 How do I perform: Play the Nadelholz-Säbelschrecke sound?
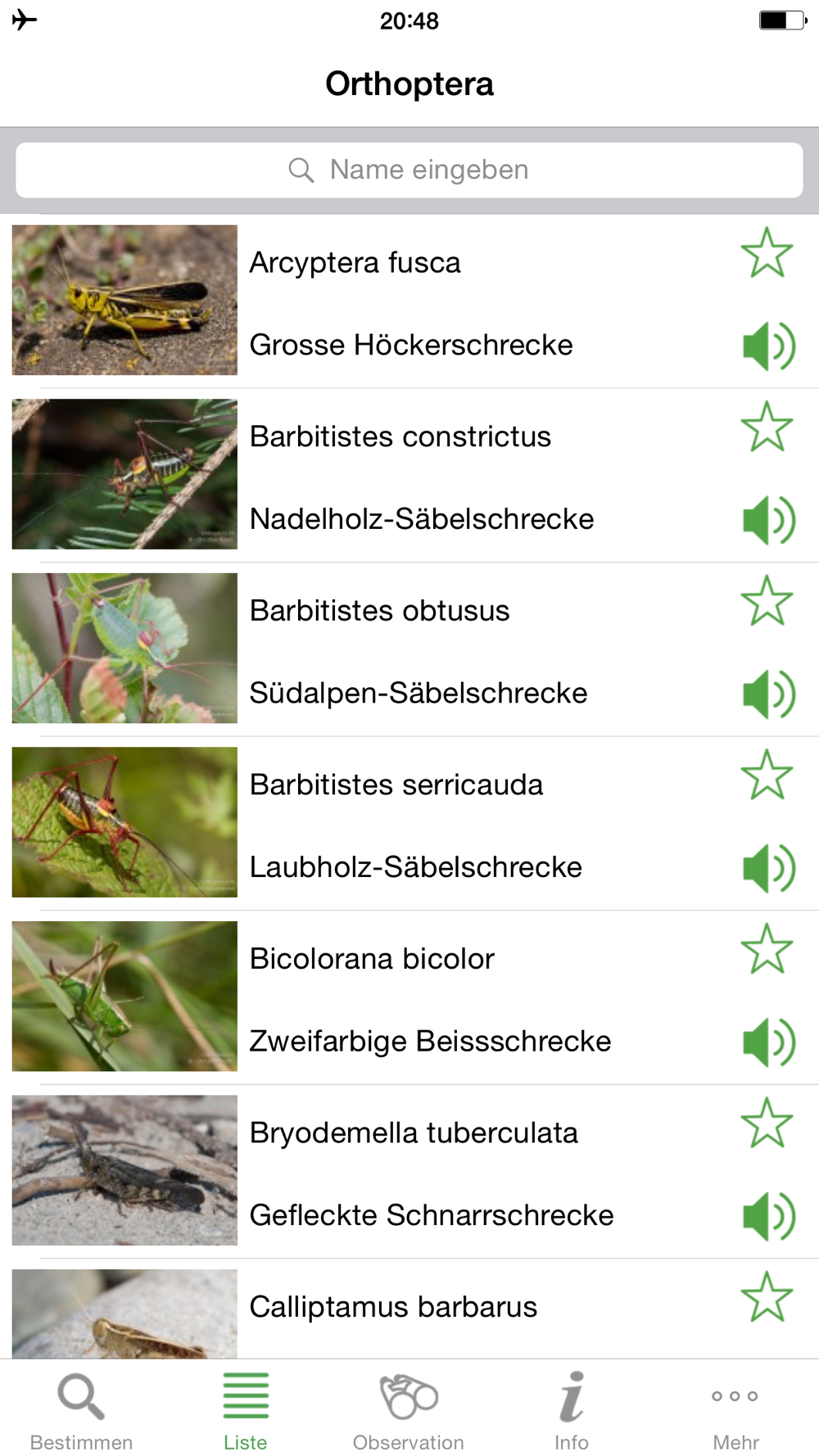point(769,520)
